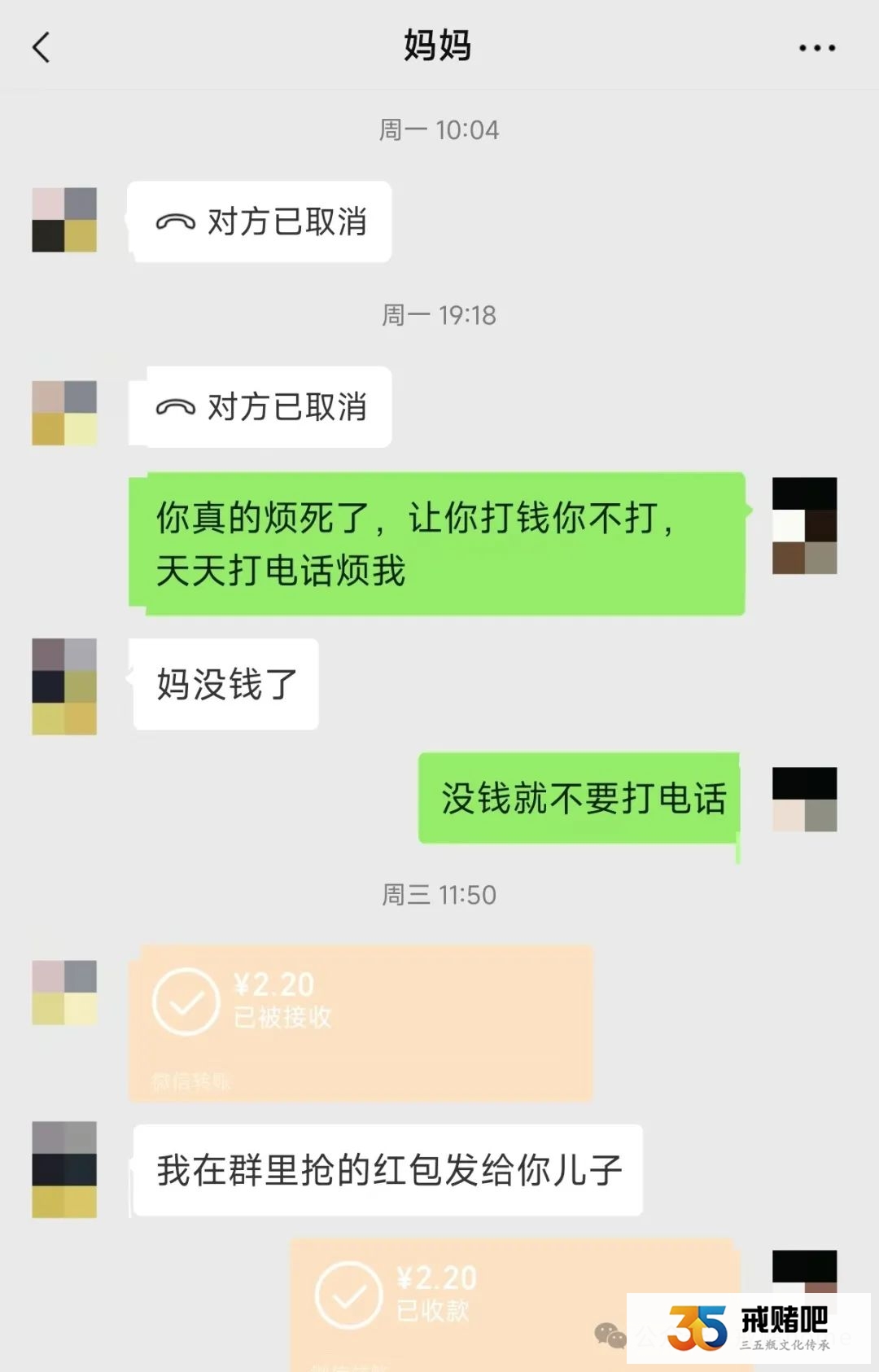Tap the 19:18 cancelled call bubble
The height and width of the screenshot is (1372, 879).
[260, 407]
